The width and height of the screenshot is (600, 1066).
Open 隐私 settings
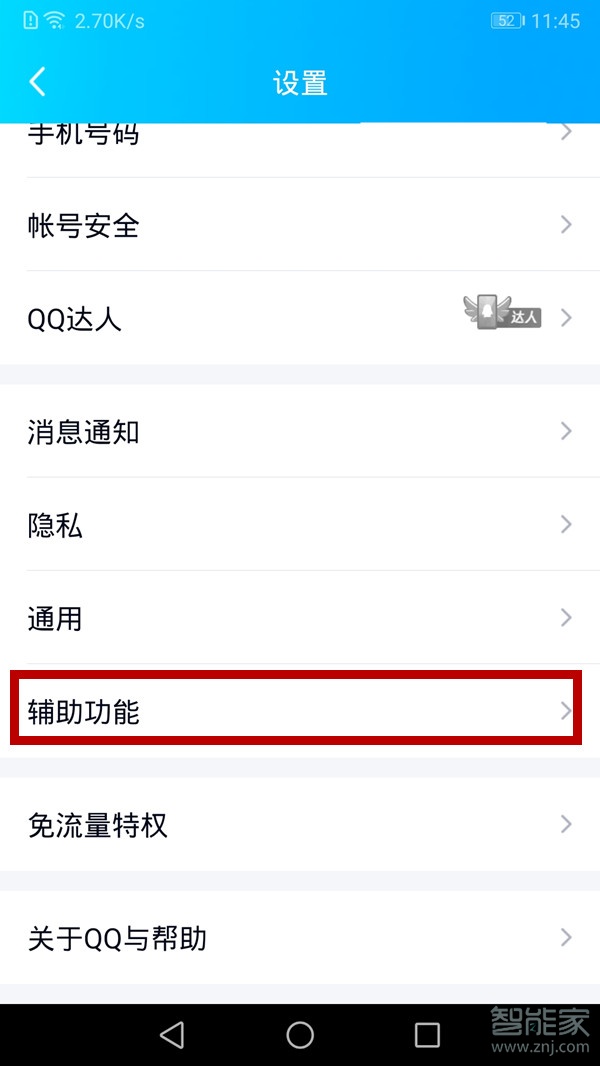(300, 525)
